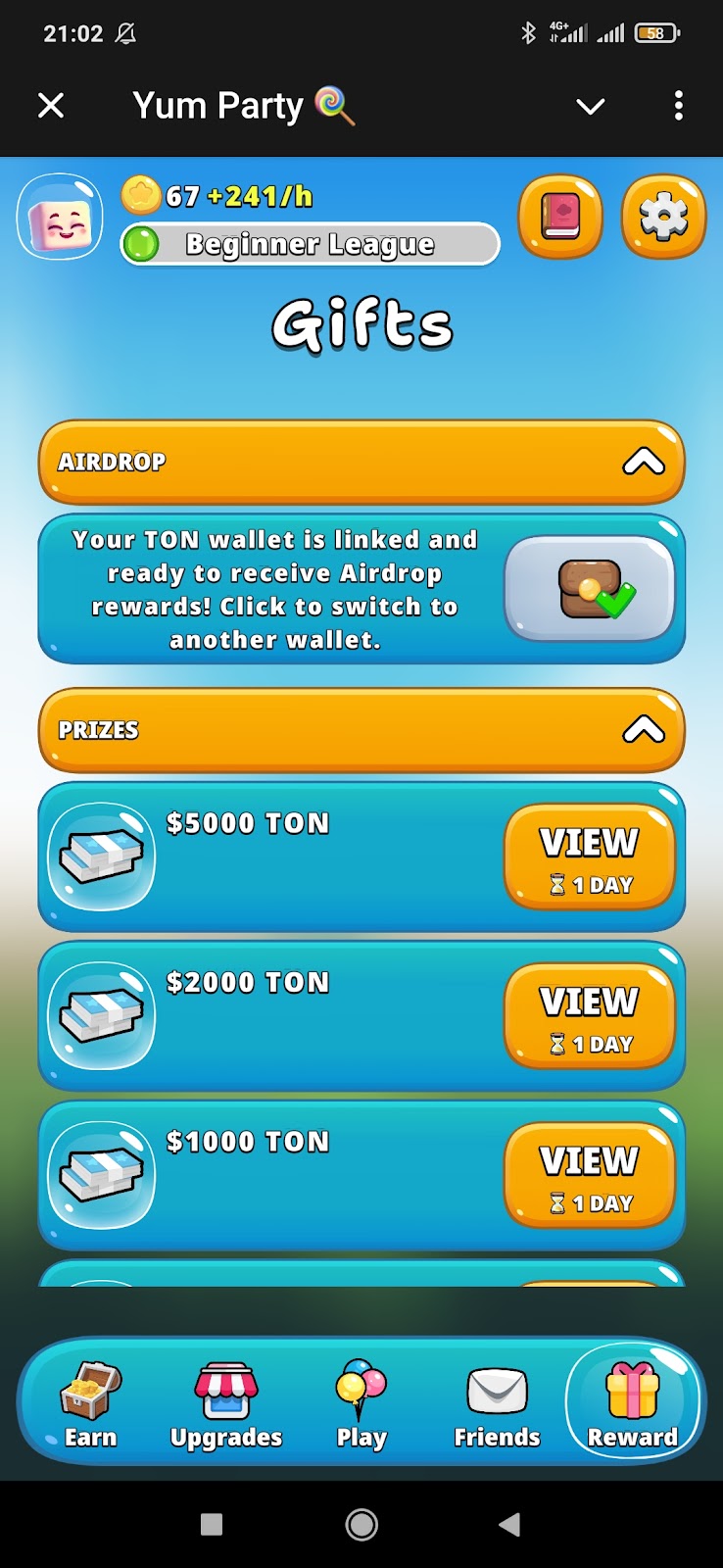Open the red book icon
Viewport: 723px width, 1568px height.
[560, 217]
